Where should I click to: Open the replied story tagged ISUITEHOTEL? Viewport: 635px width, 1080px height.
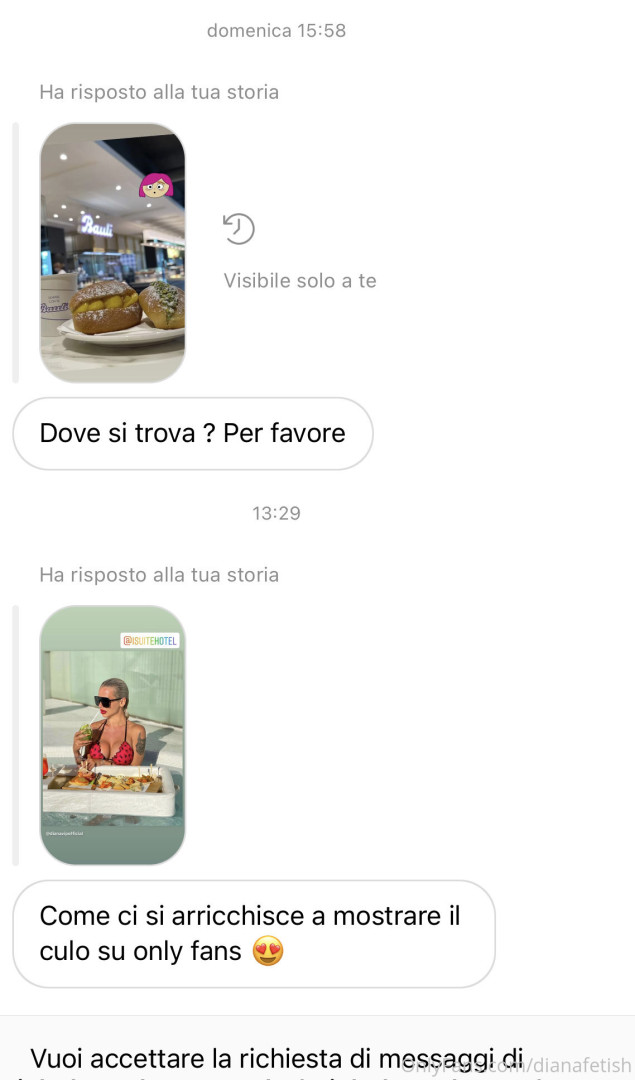pyautogui.click(x=112, y=735)
